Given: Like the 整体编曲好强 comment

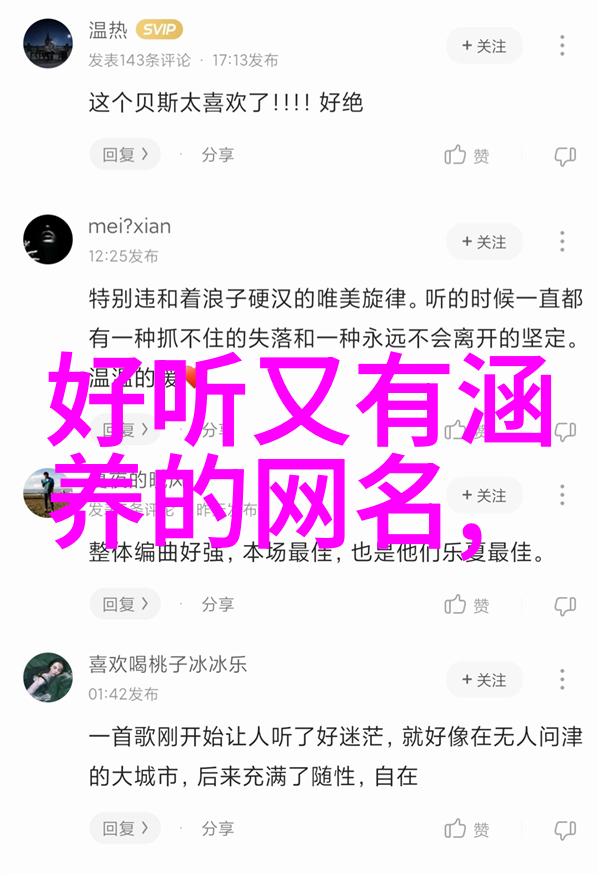Looking at the screenshot, I should point(467,604).
